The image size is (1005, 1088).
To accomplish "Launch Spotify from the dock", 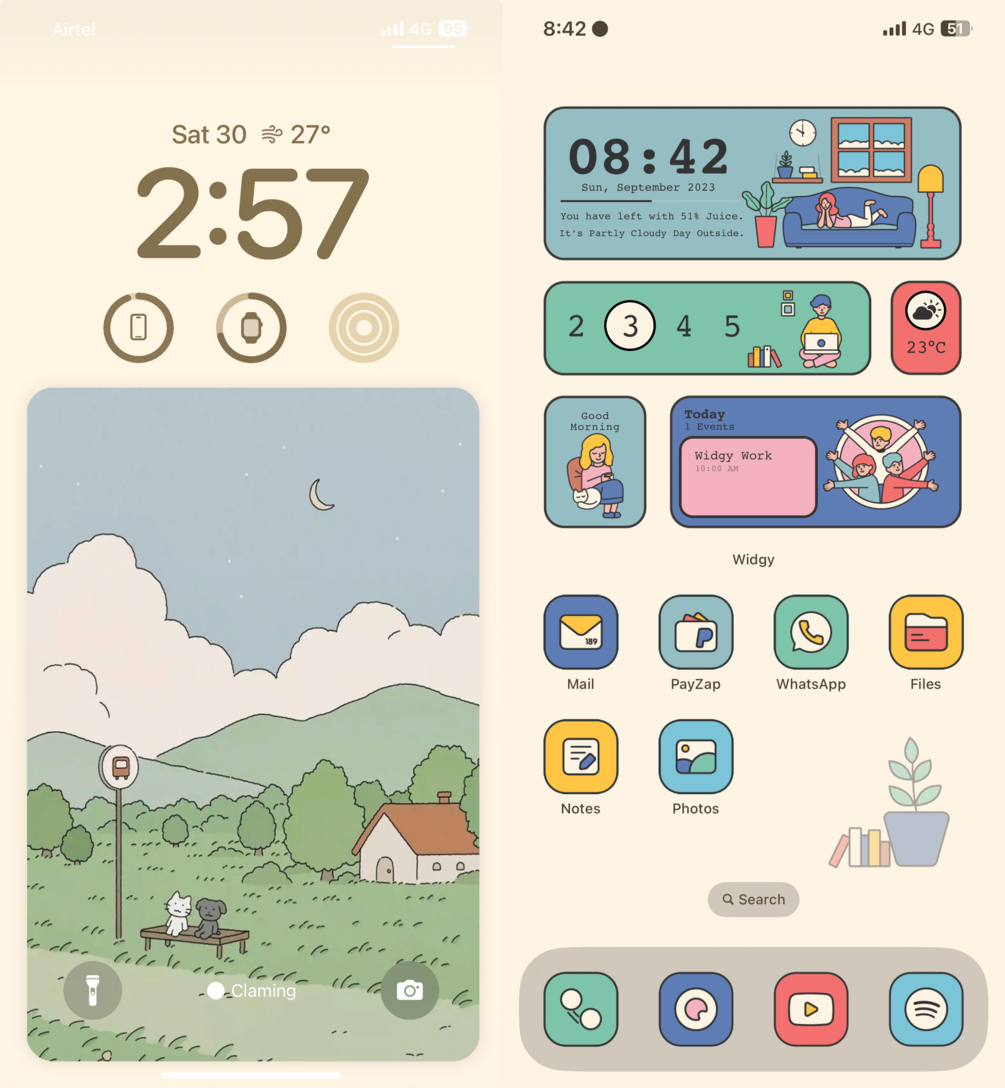I will click(926, 1010).
